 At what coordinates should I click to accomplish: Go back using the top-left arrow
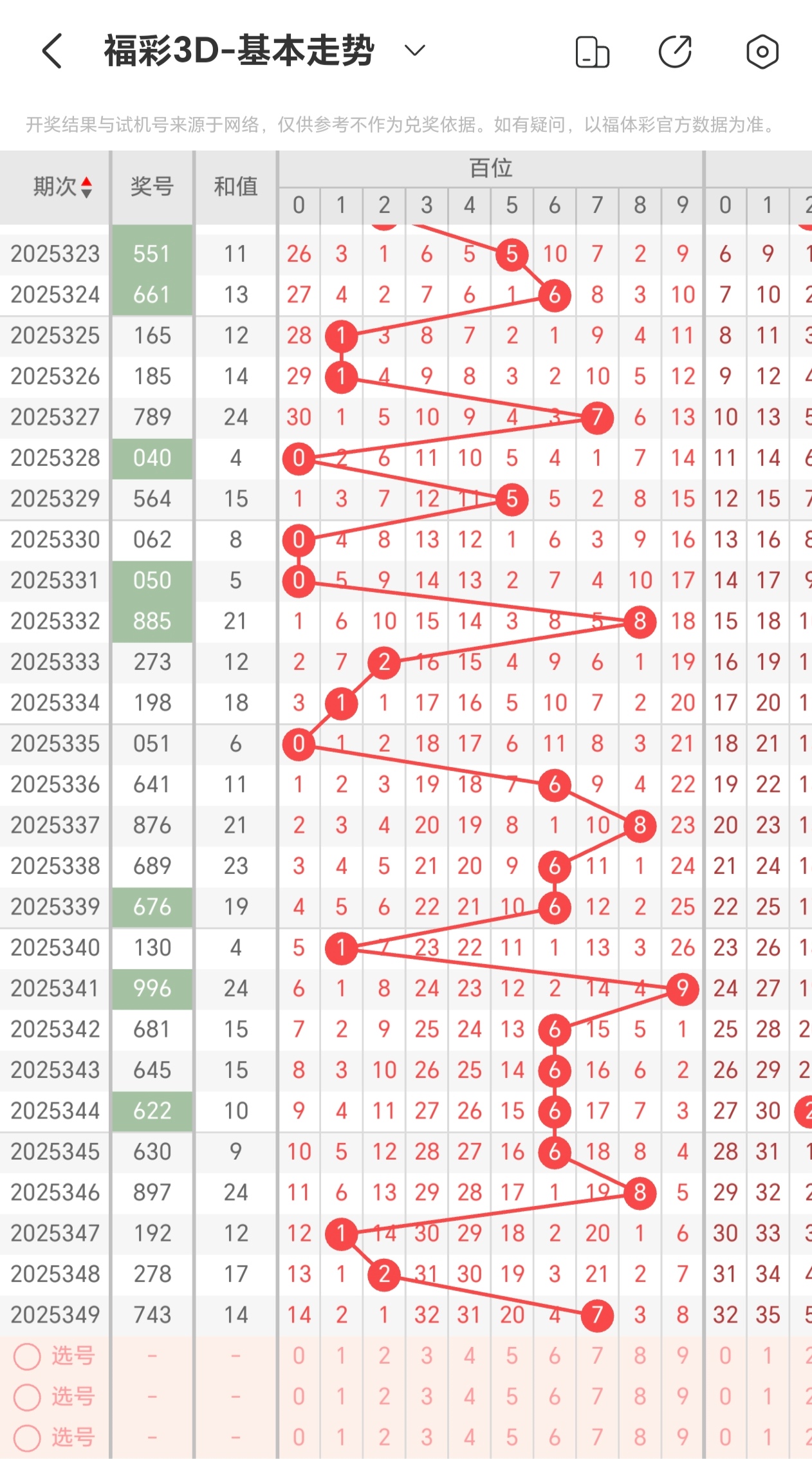(52, 51)
